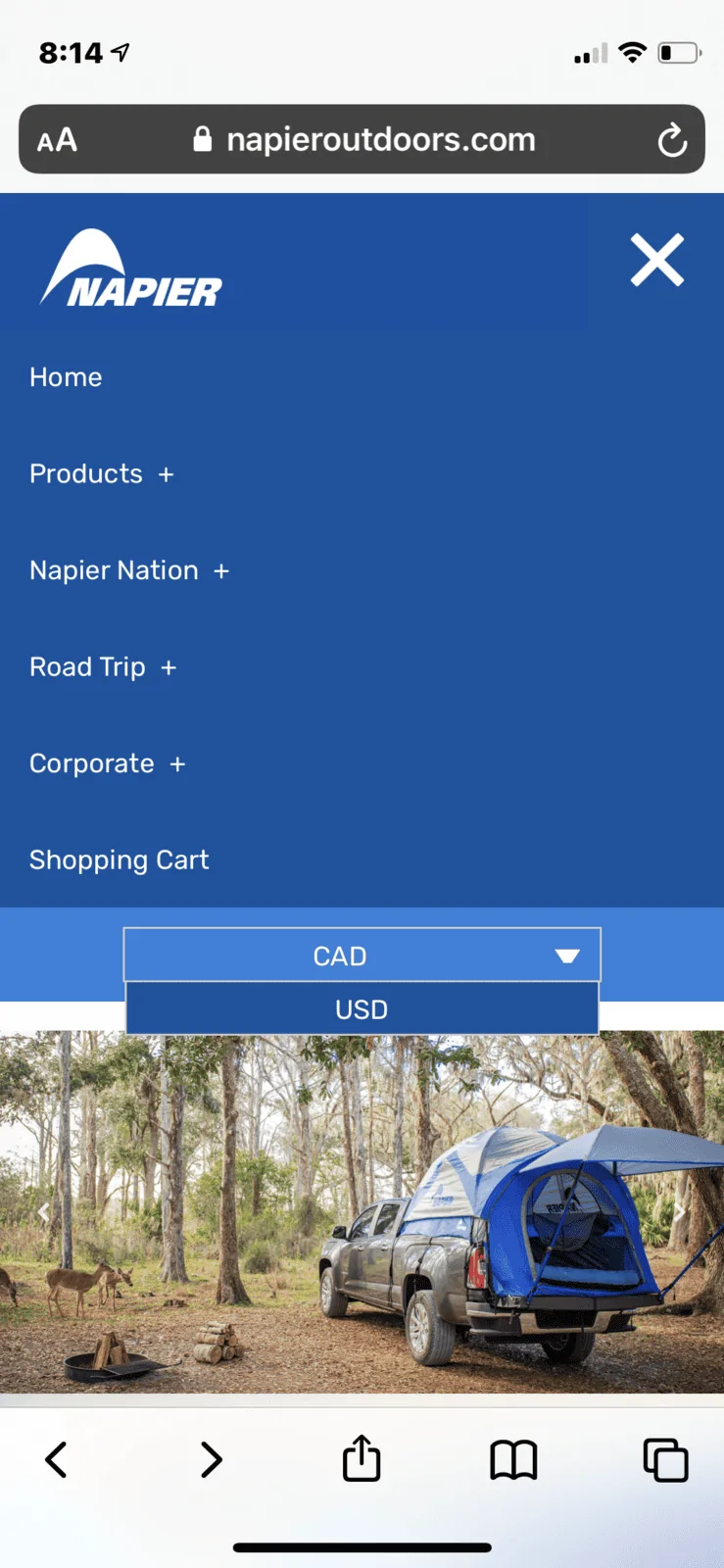Go forward in browser history
Viewport: 724px width, 1568px height.
tap(211, 1460)
